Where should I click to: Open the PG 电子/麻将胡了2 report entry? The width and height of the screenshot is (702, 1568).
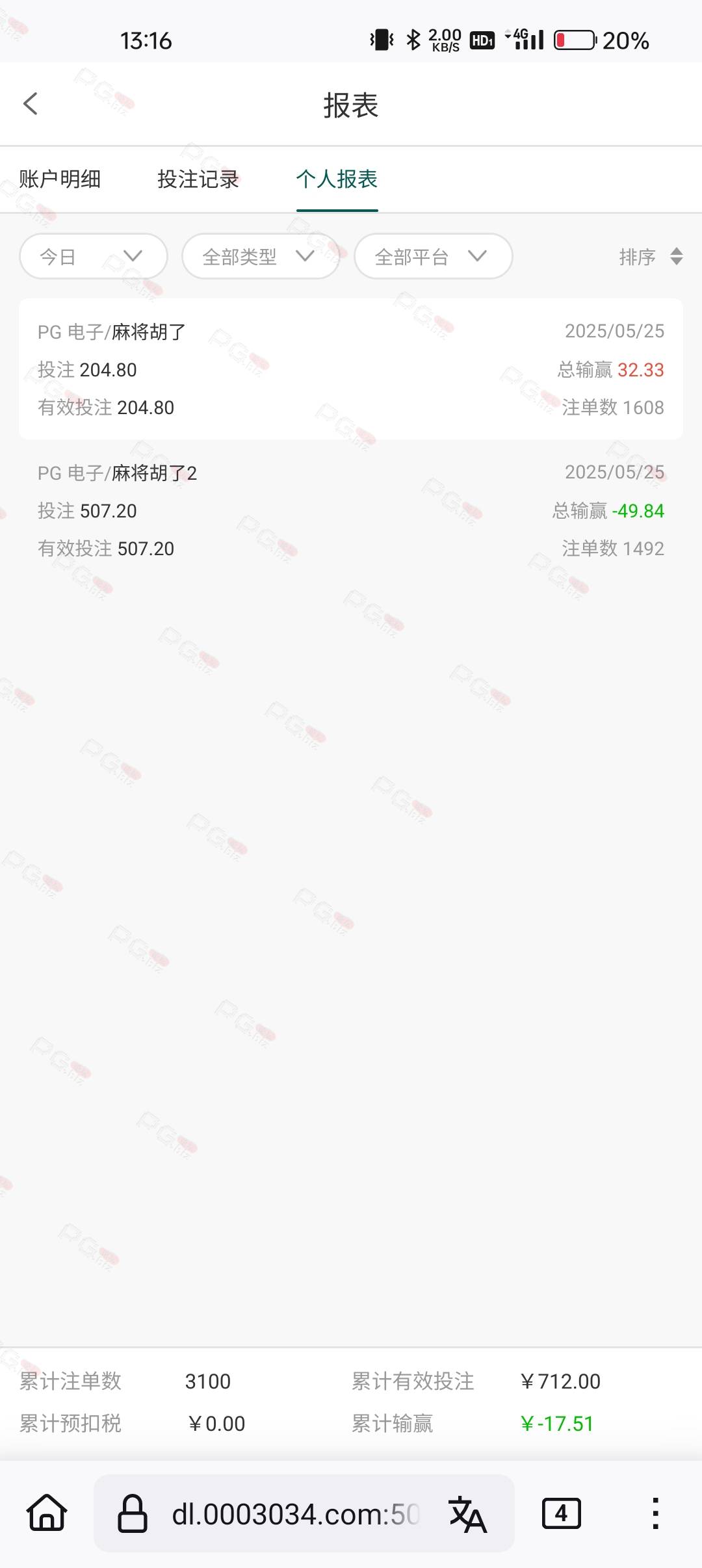tap(351, 510)
